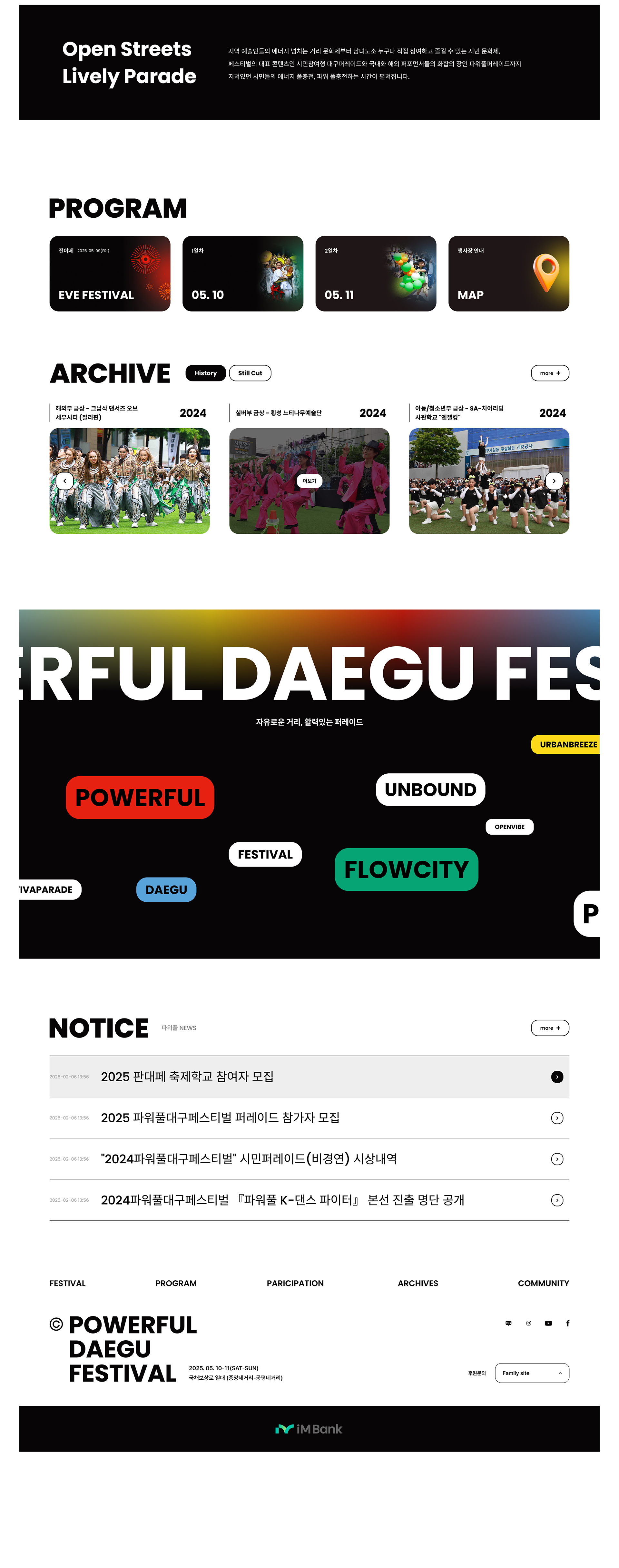
Task: Open the EVE FESTIVAL program card
Action: coord(110,273)
